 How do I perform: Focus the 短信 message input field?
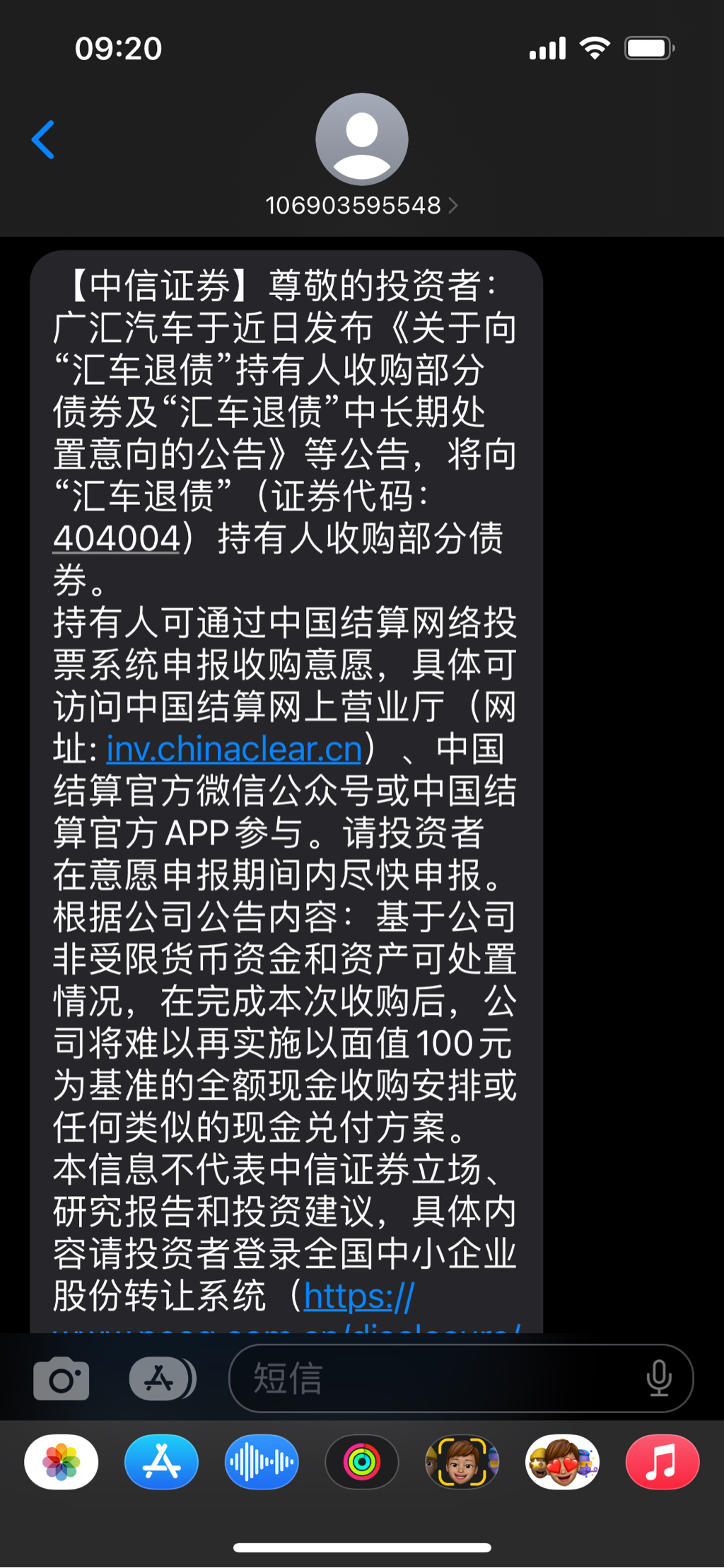click(438, 1378)
